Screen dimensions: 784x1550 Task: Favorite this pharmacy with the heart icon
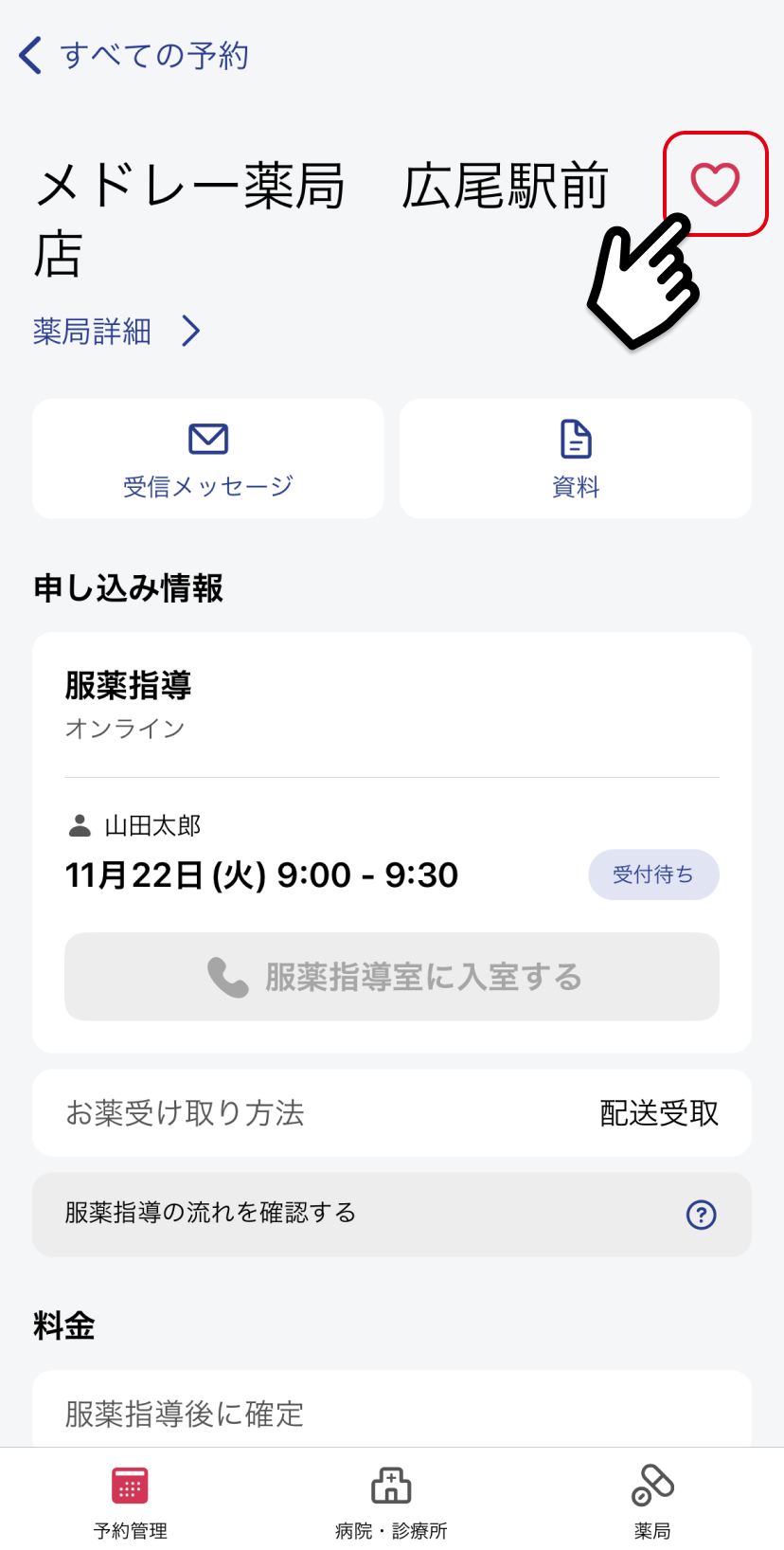(x=715, y=184)
